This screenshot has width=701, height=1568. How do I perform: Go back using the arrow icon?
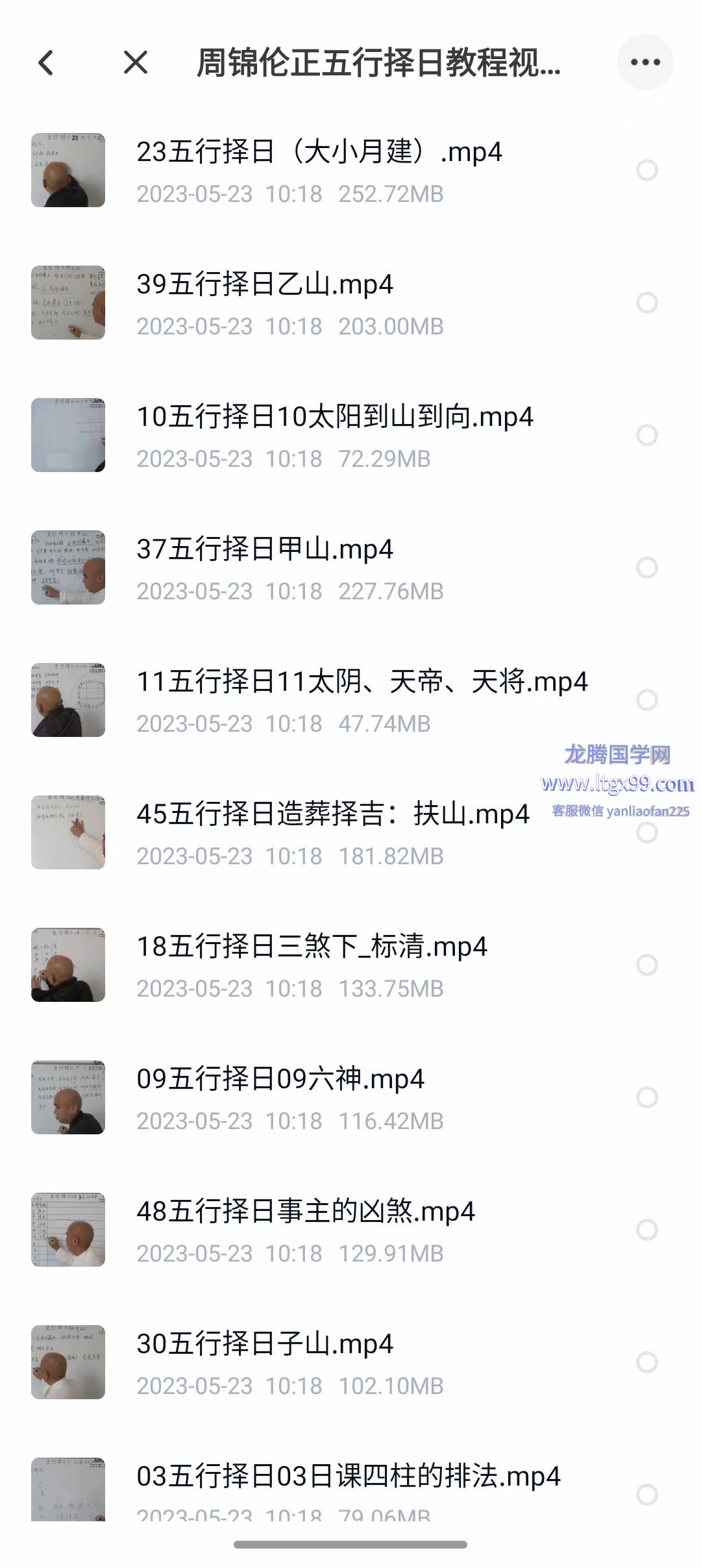coord(45,63)
